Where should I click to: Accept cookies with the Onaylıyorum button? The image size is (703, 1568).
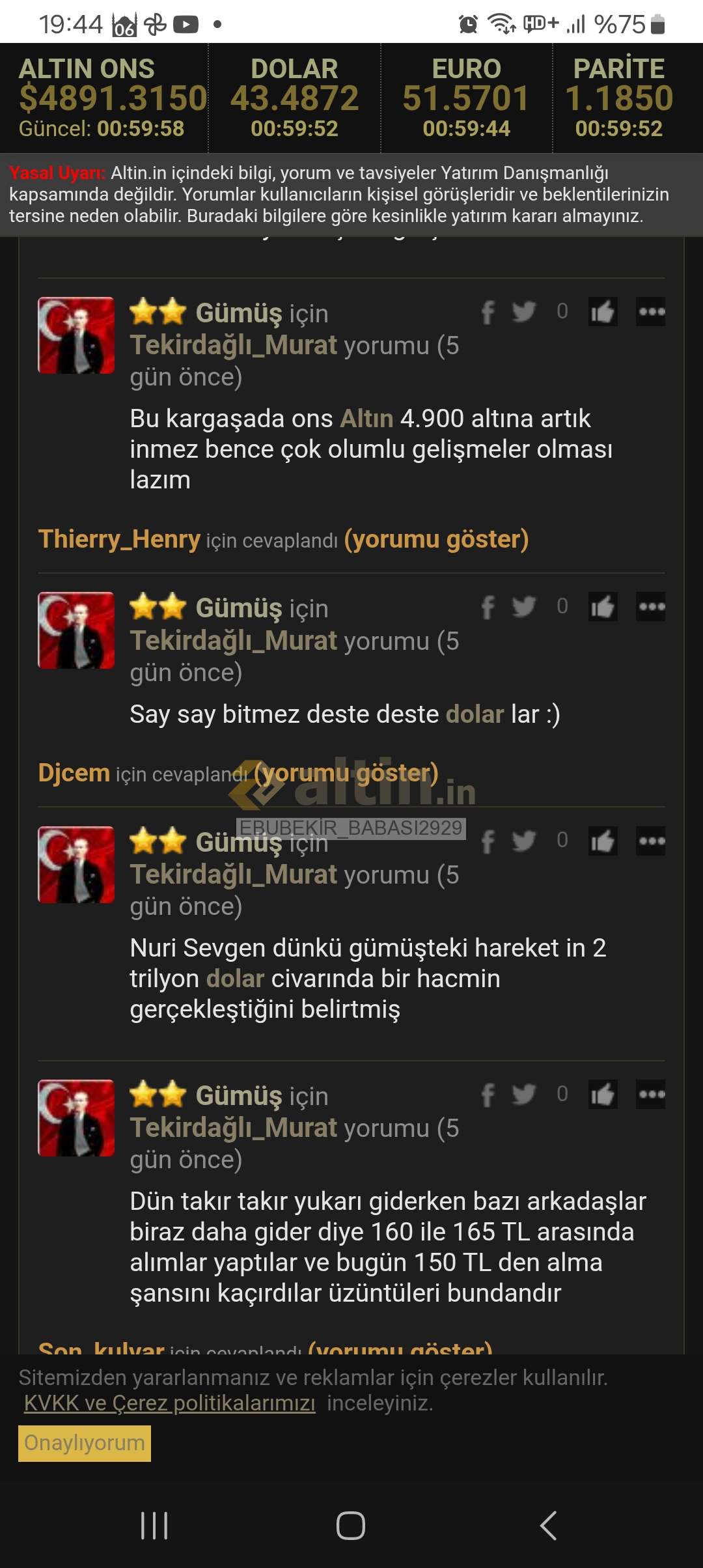tap(85, 1444)
